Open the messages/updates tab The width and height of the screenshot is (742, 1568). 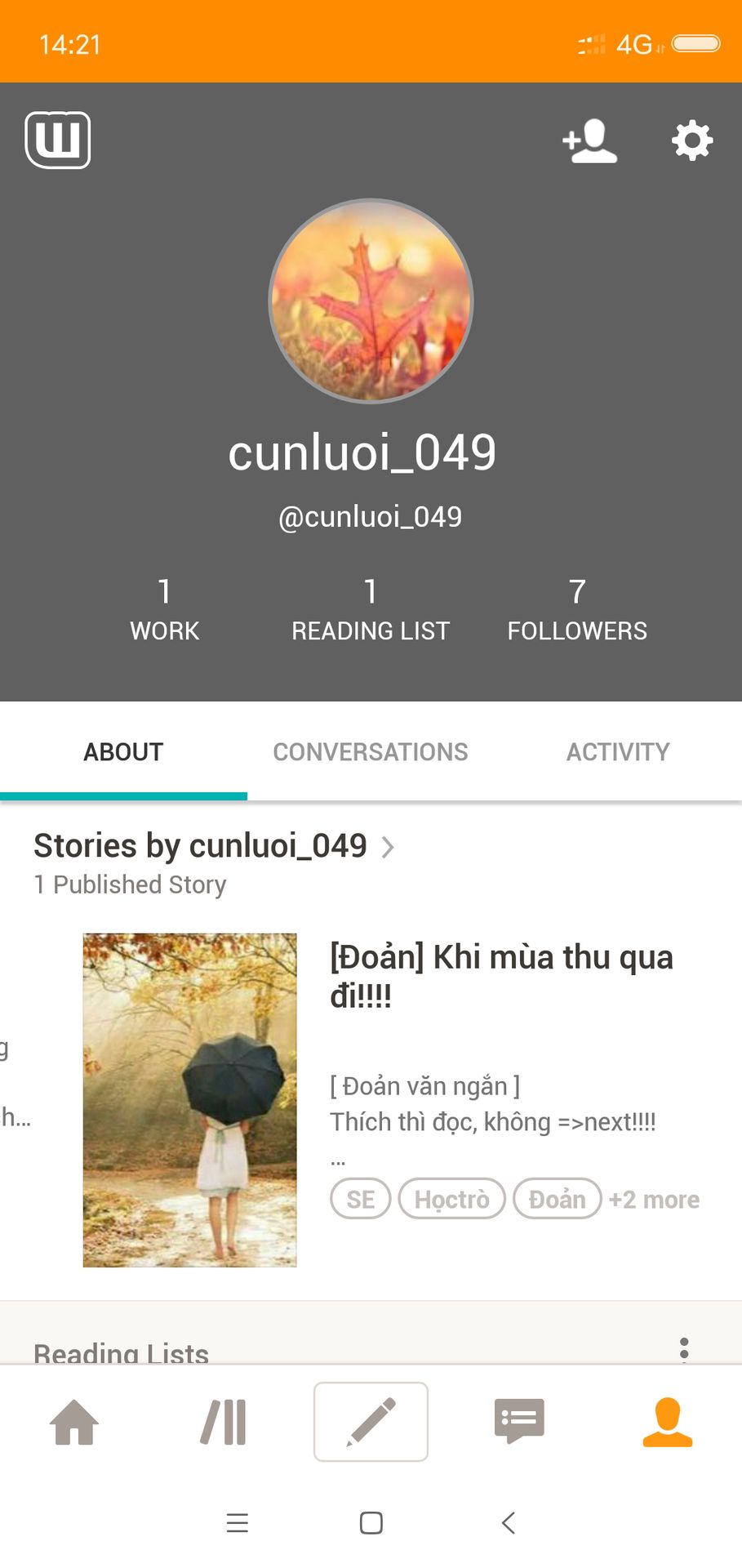[x=519, y=1422]
